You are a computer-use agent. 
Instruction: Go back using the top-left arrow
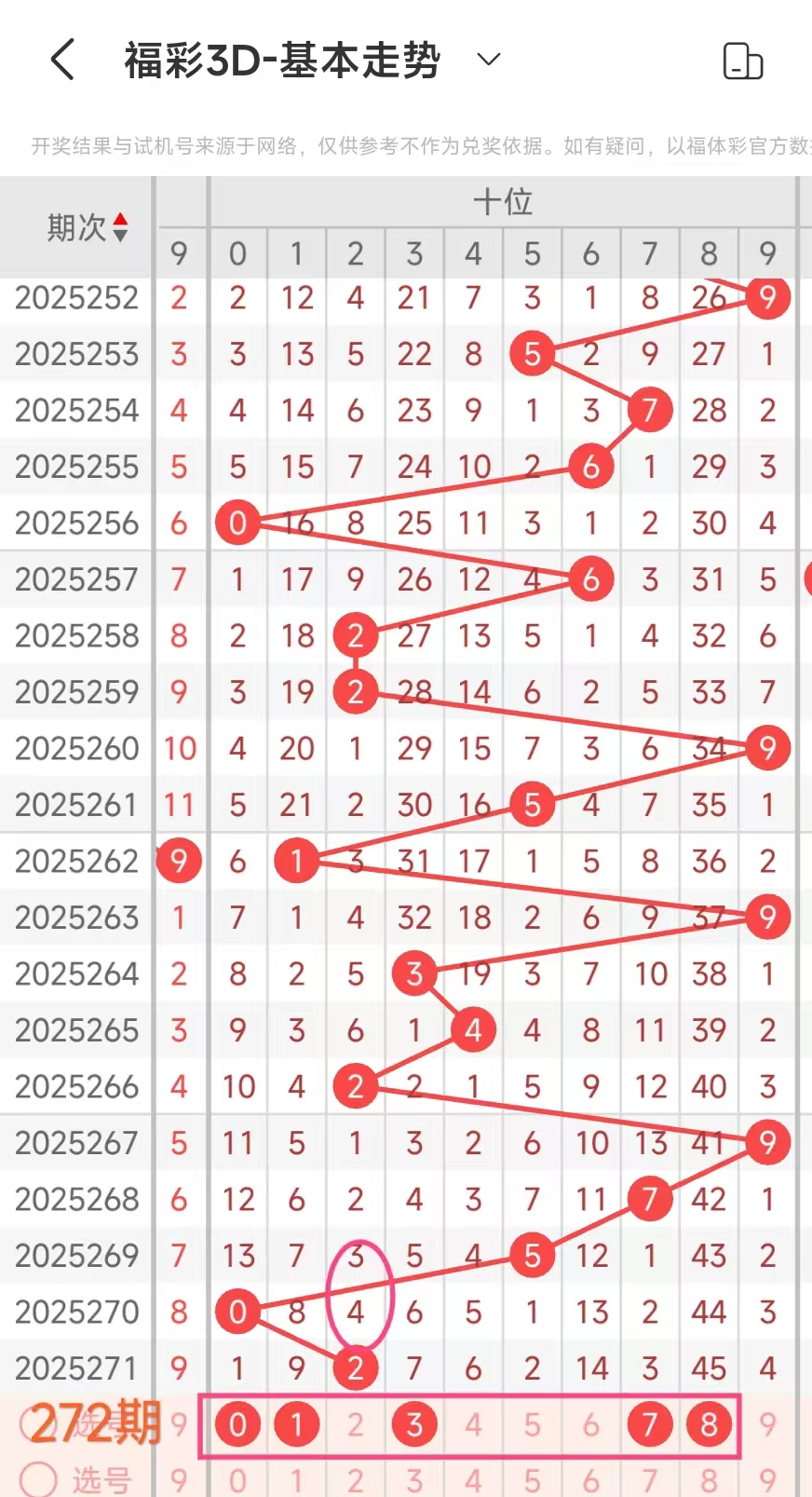(62, 61)
